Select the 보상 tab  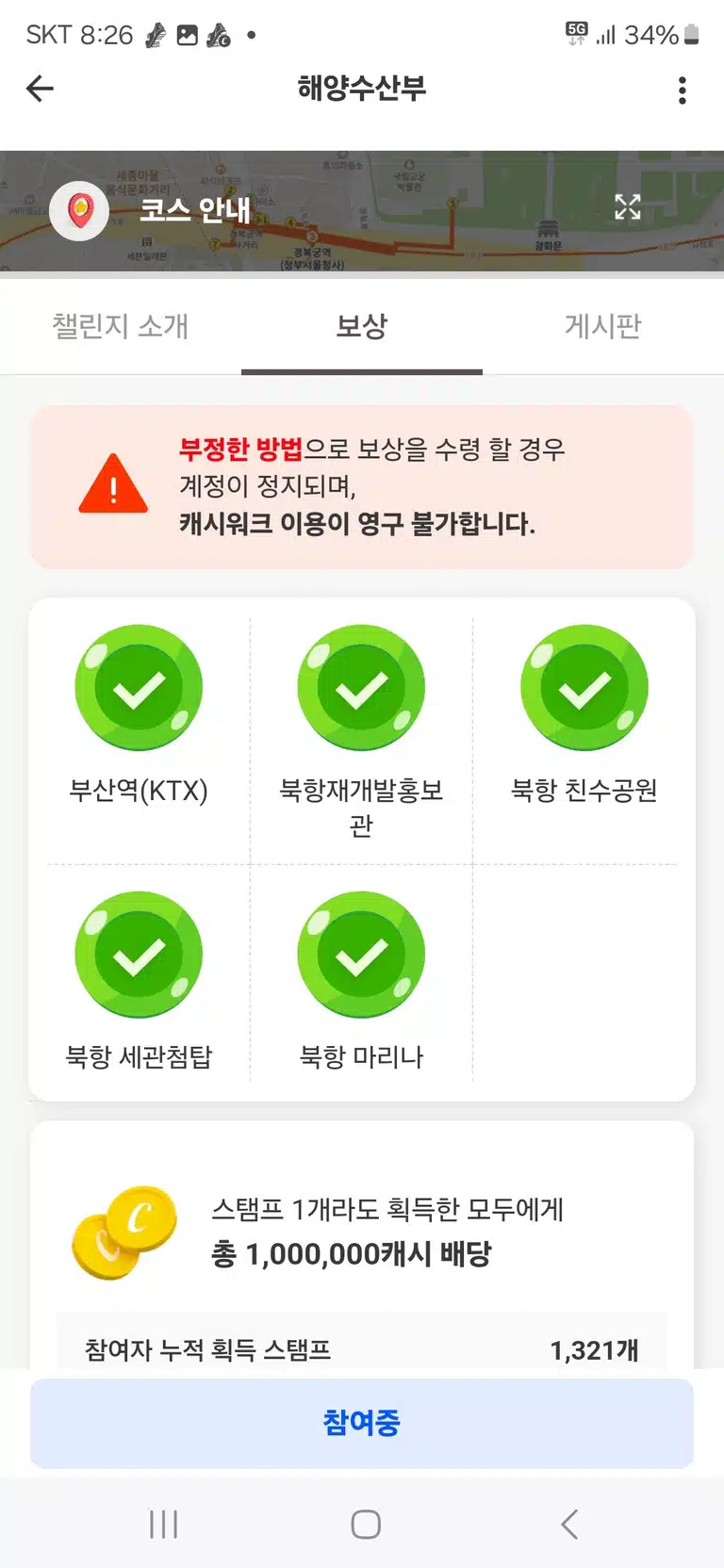[x=362, y=326]
